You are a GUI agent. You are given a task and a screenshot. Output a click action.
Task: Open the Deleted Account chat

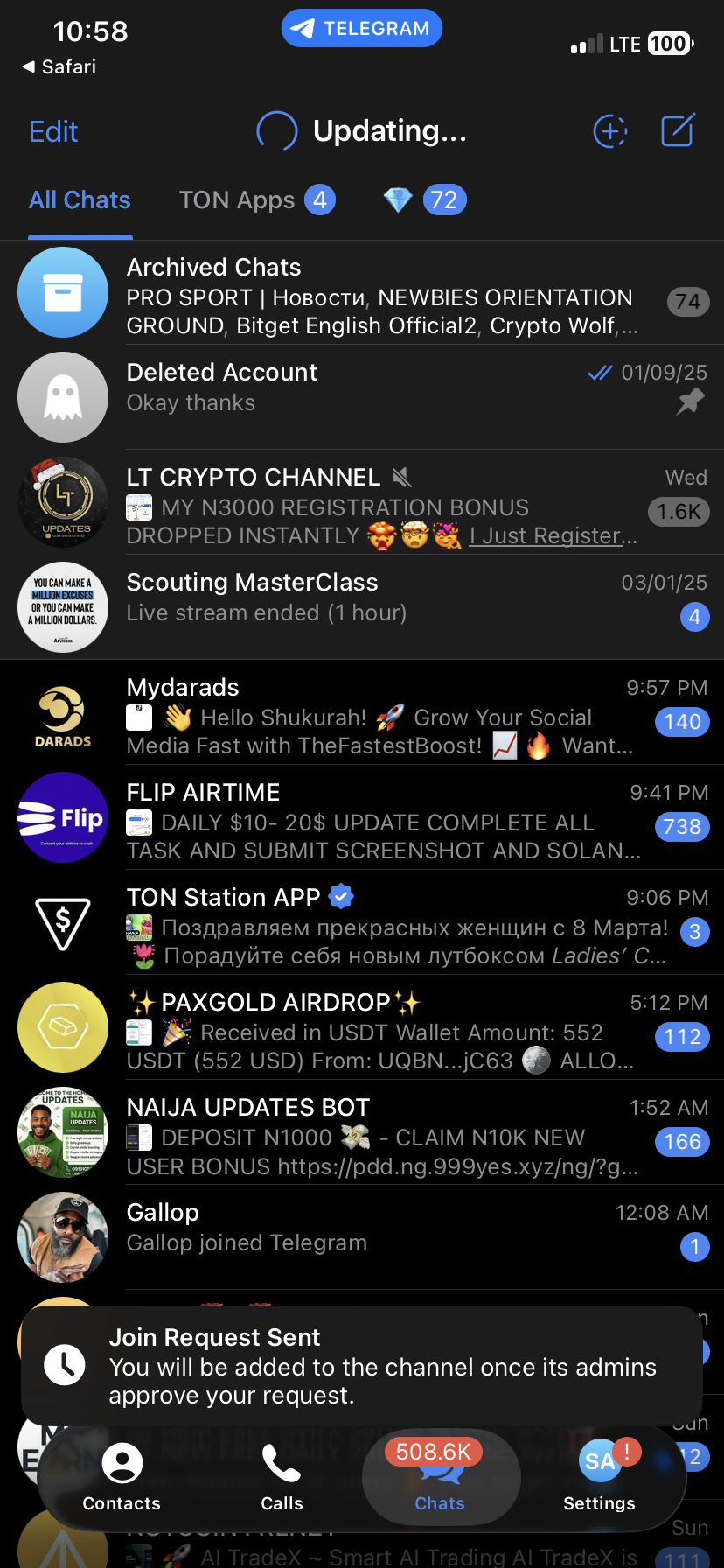click(x=362, y=397)
